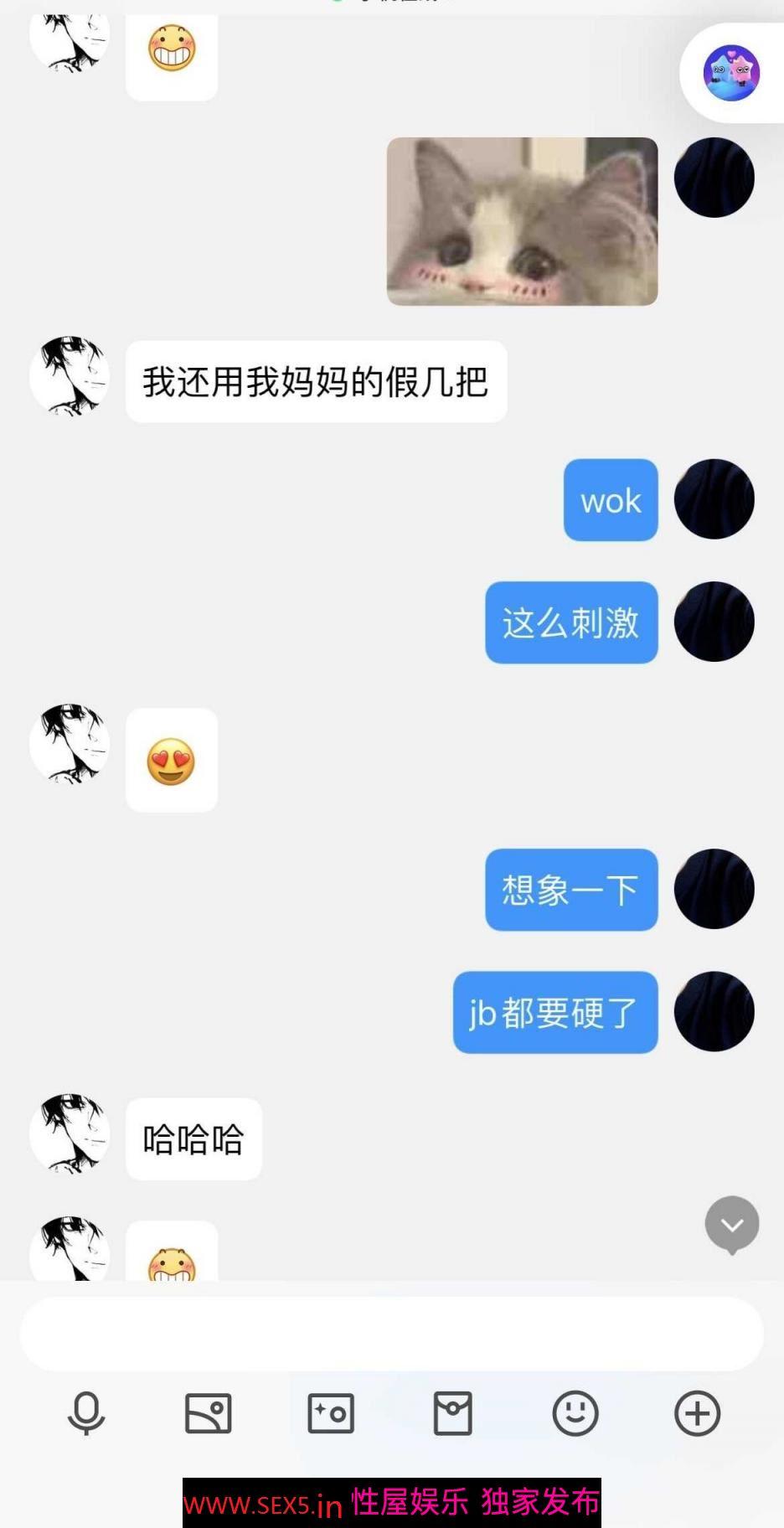Open the camera to take a photo
Image resolution: width=784 pixels, height=1528 pixels.
(331, 1413)
